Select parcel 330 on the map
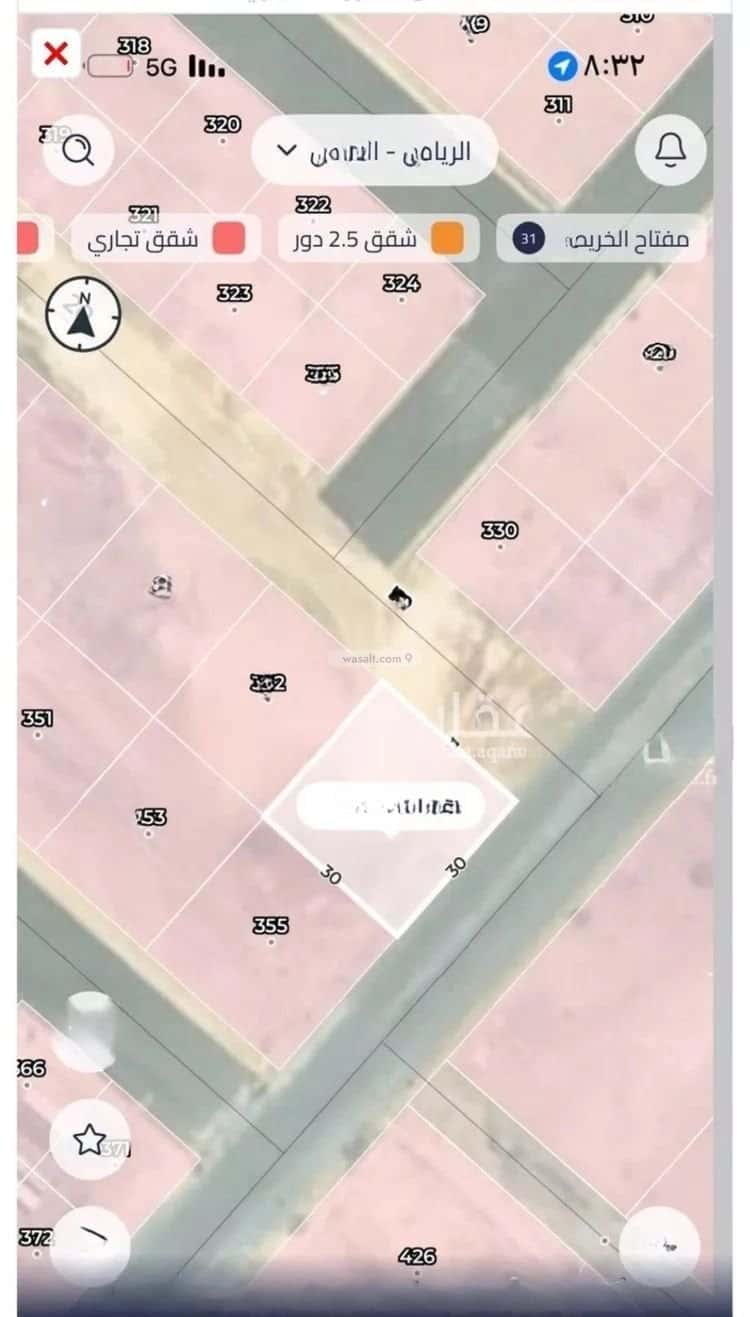Viewport: 750px width, 1317px height. click(497, 527)
